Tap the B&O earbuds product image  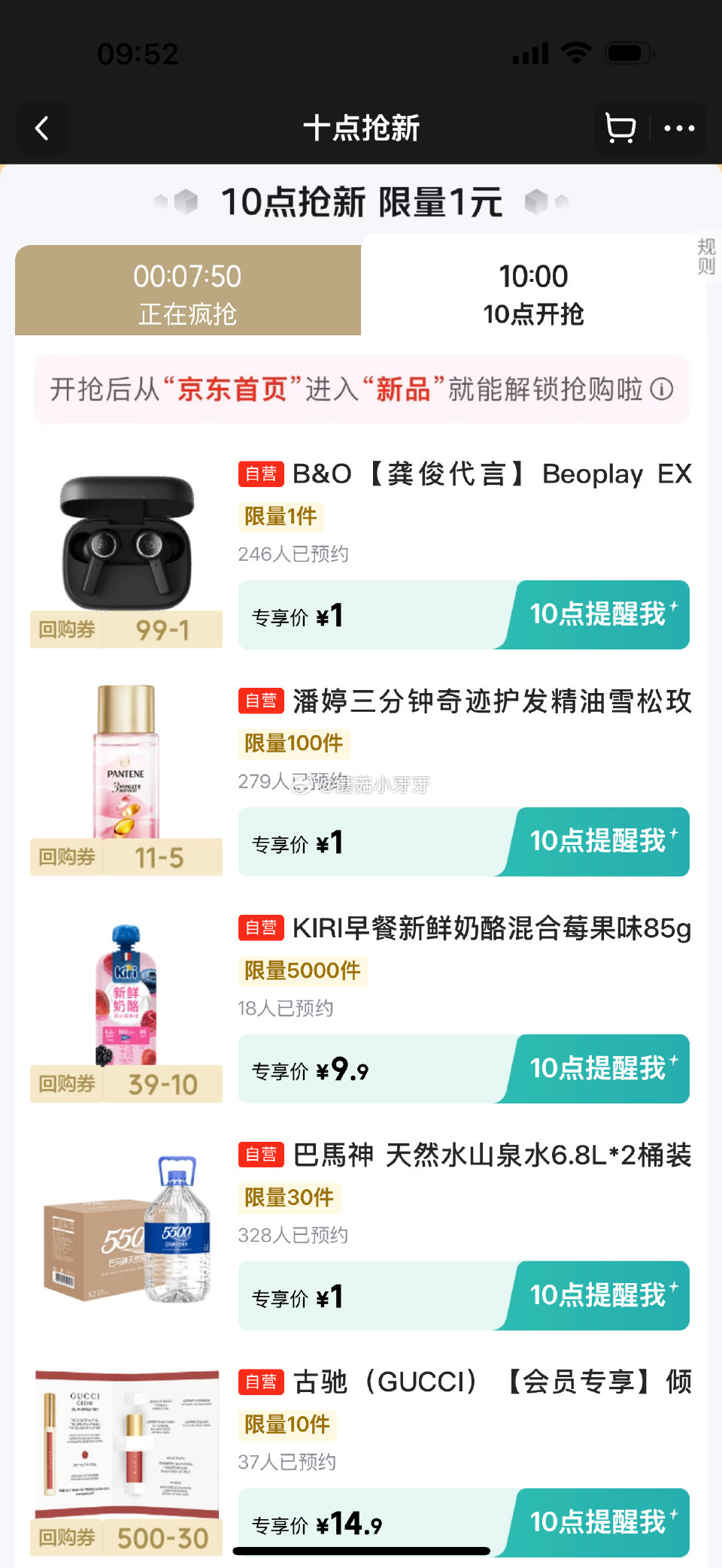(125, 541)
